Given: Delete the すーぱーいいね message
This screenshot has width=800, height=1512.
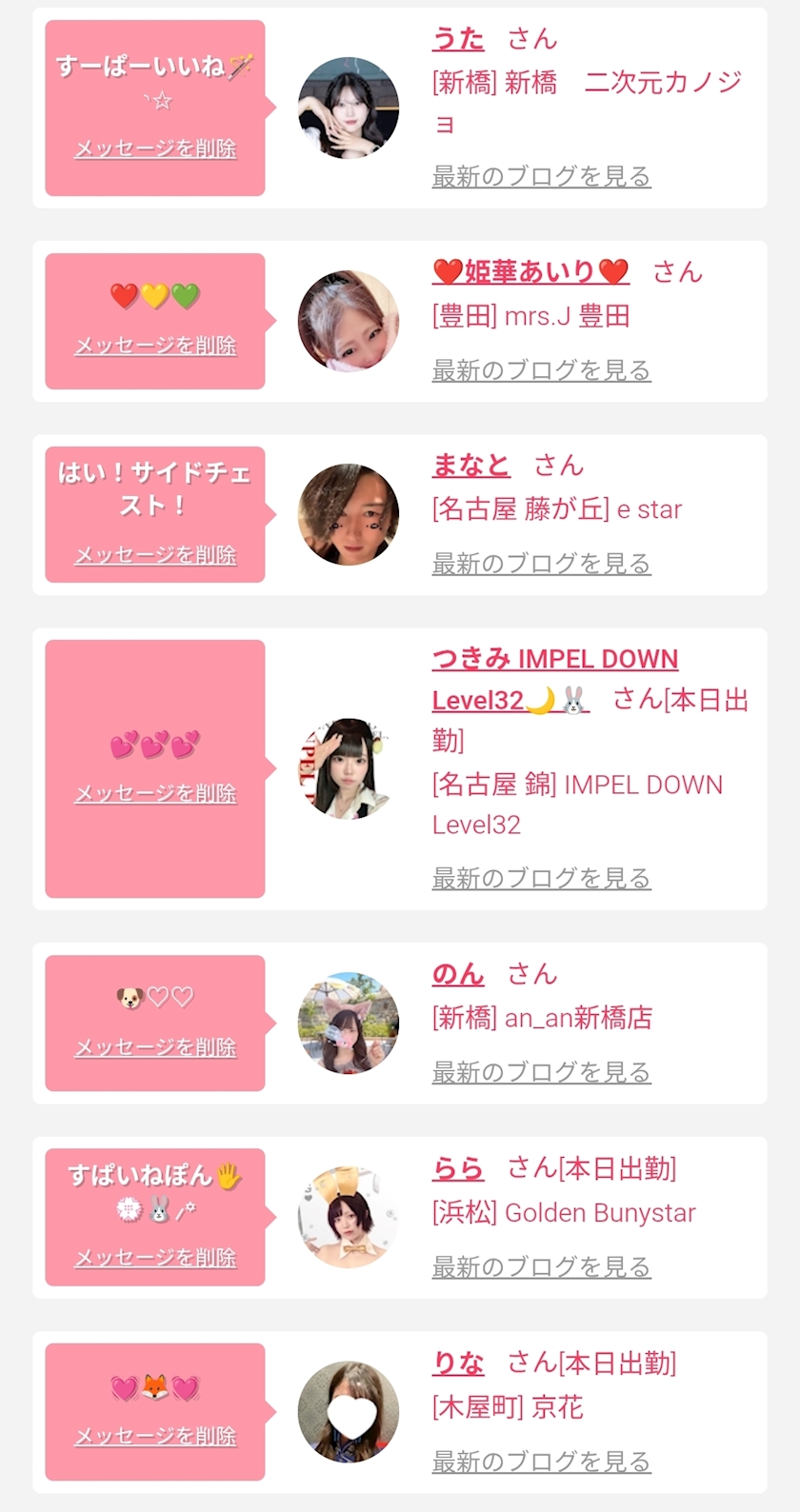Looking at the screenshot, I should click(155, 149).
